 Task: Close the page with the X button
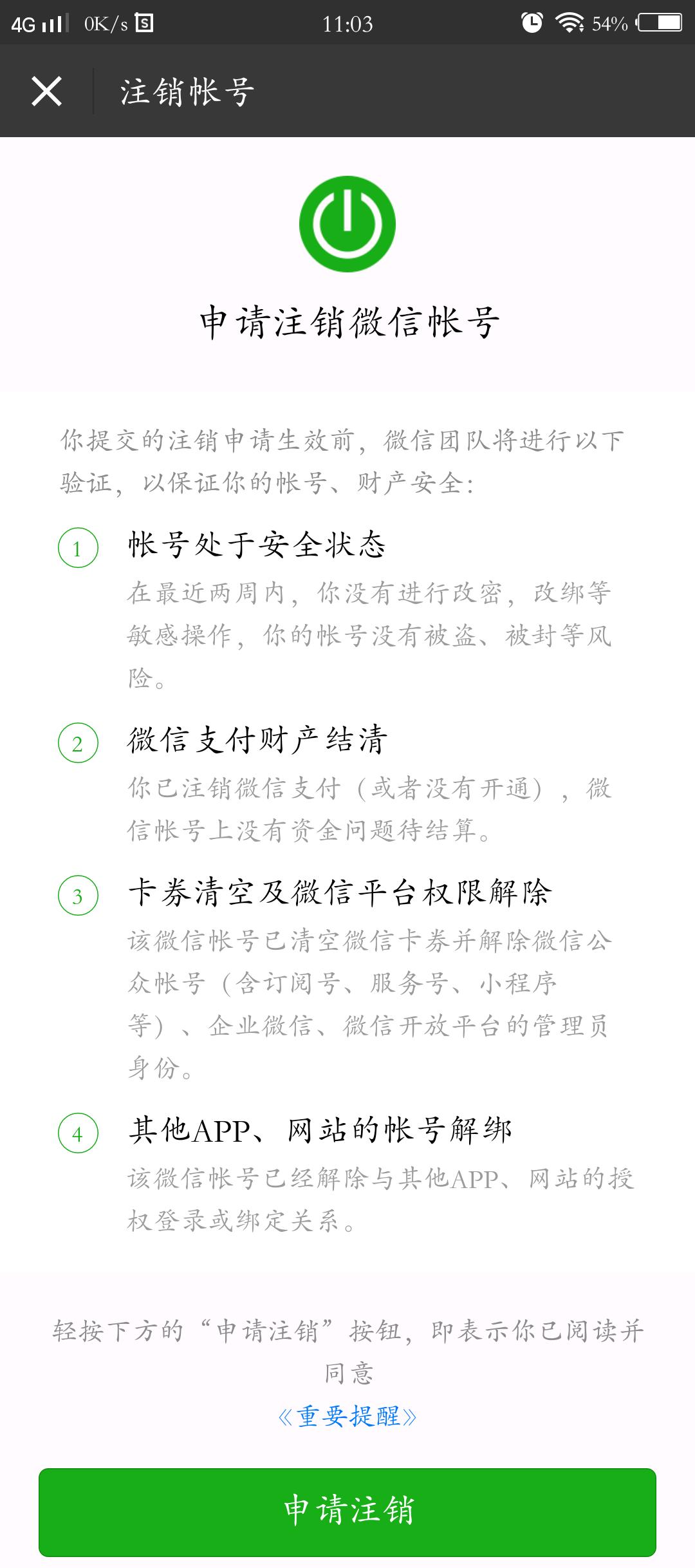(x=46, y=91)
